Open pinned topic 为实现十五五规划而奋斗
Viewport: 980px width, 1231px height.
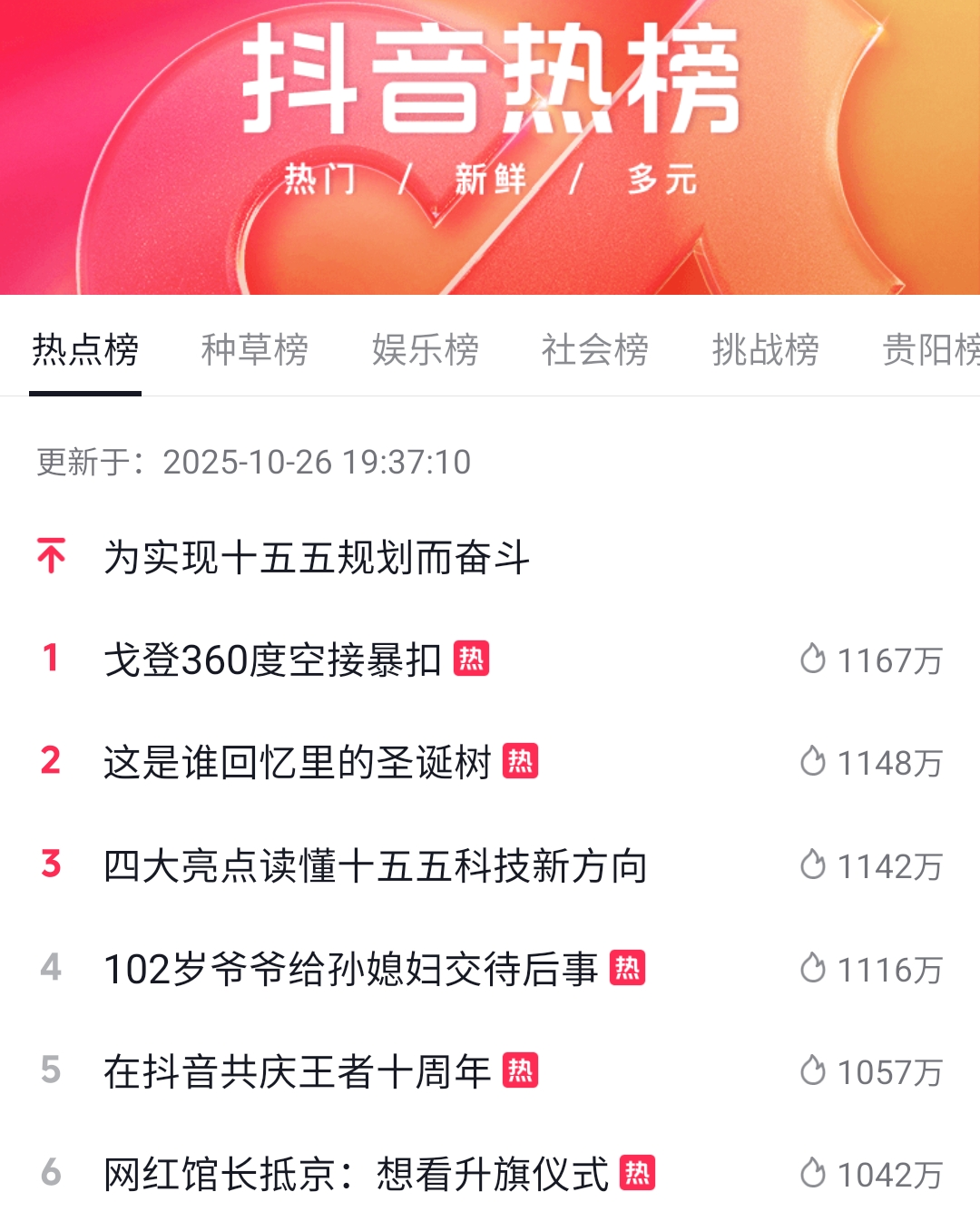(x=316, y=557)
